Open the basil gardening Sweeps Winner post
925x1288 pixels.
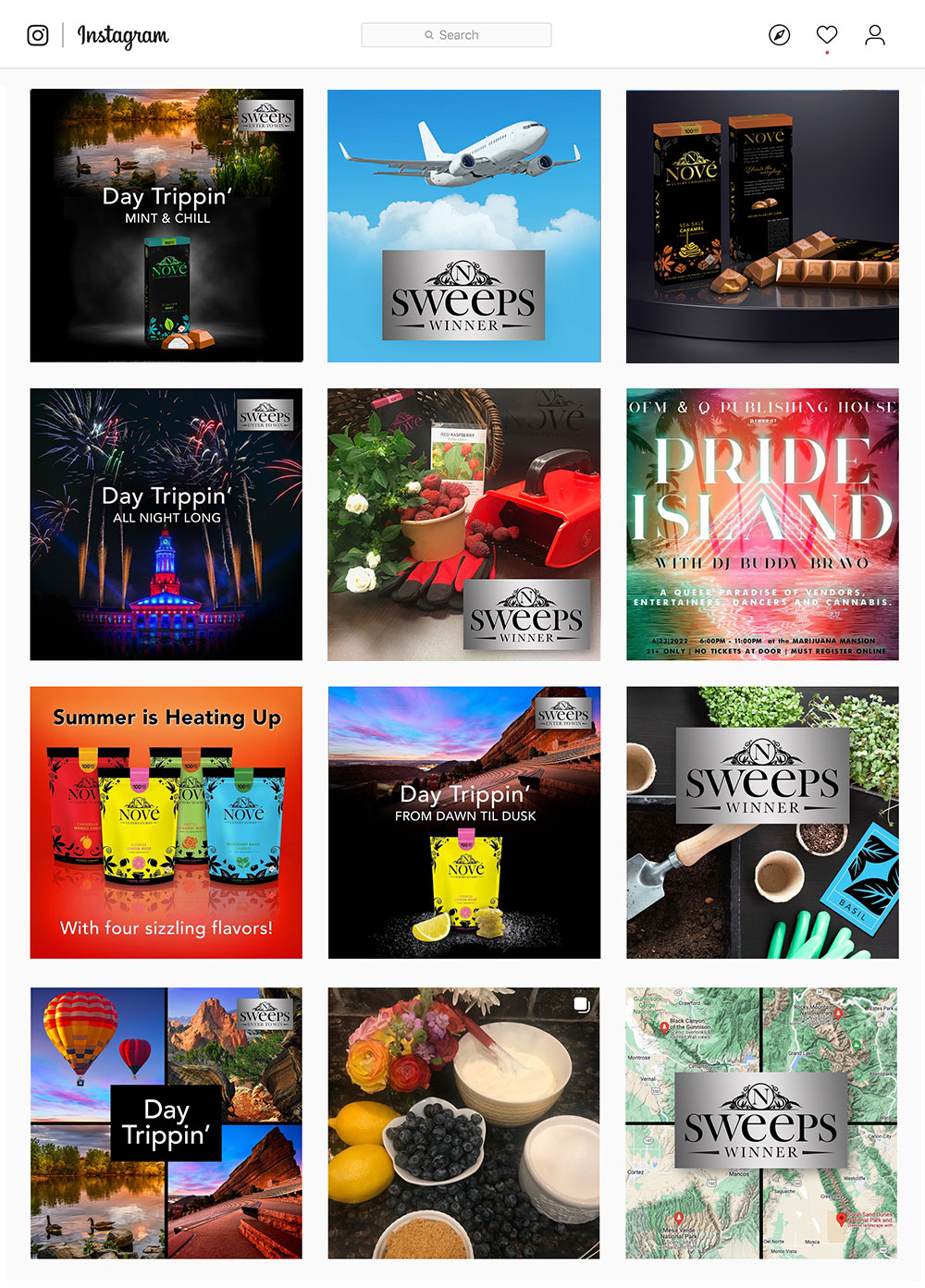[762, 822]
